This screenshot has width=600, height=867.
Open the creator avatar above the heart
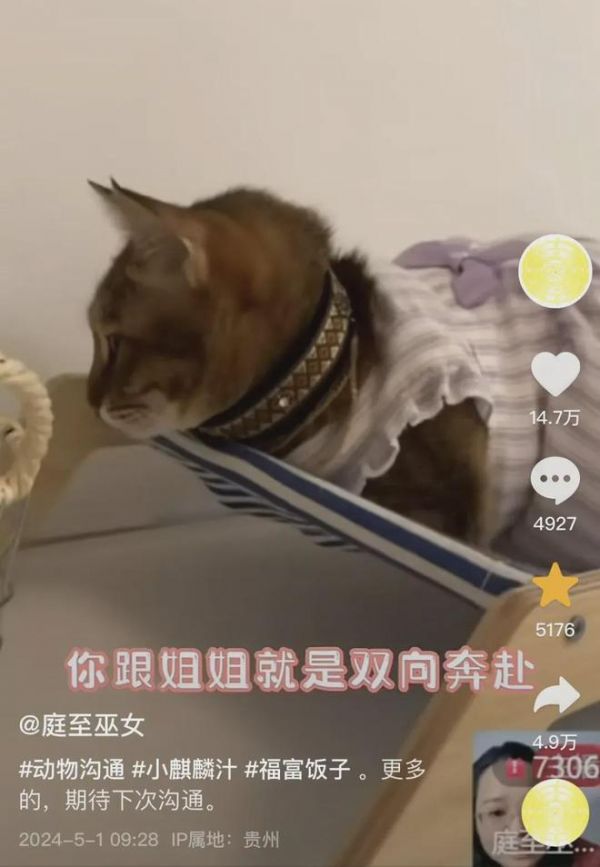(x=555, y=270)
